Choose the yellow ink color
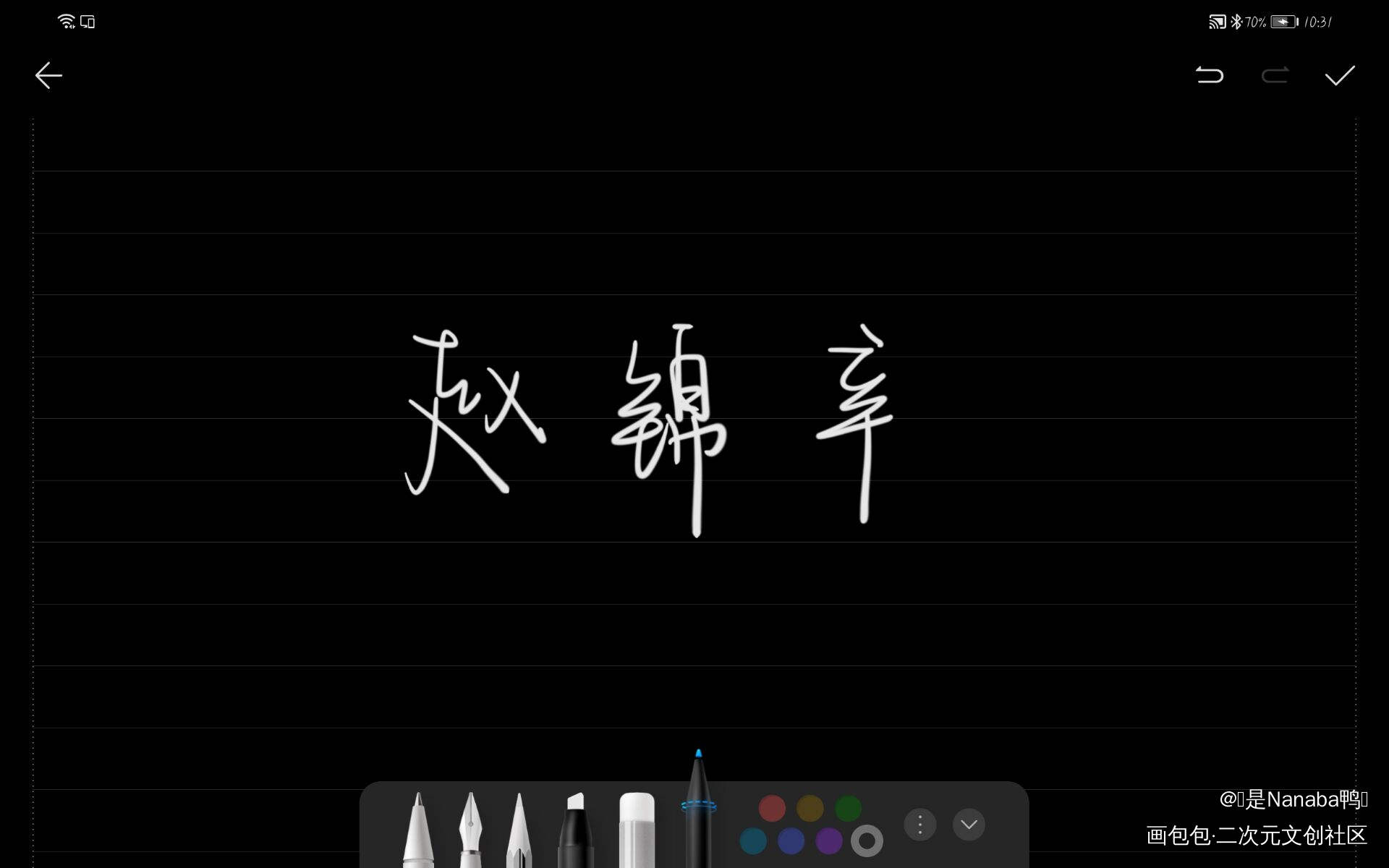 (x=810, y=808)
